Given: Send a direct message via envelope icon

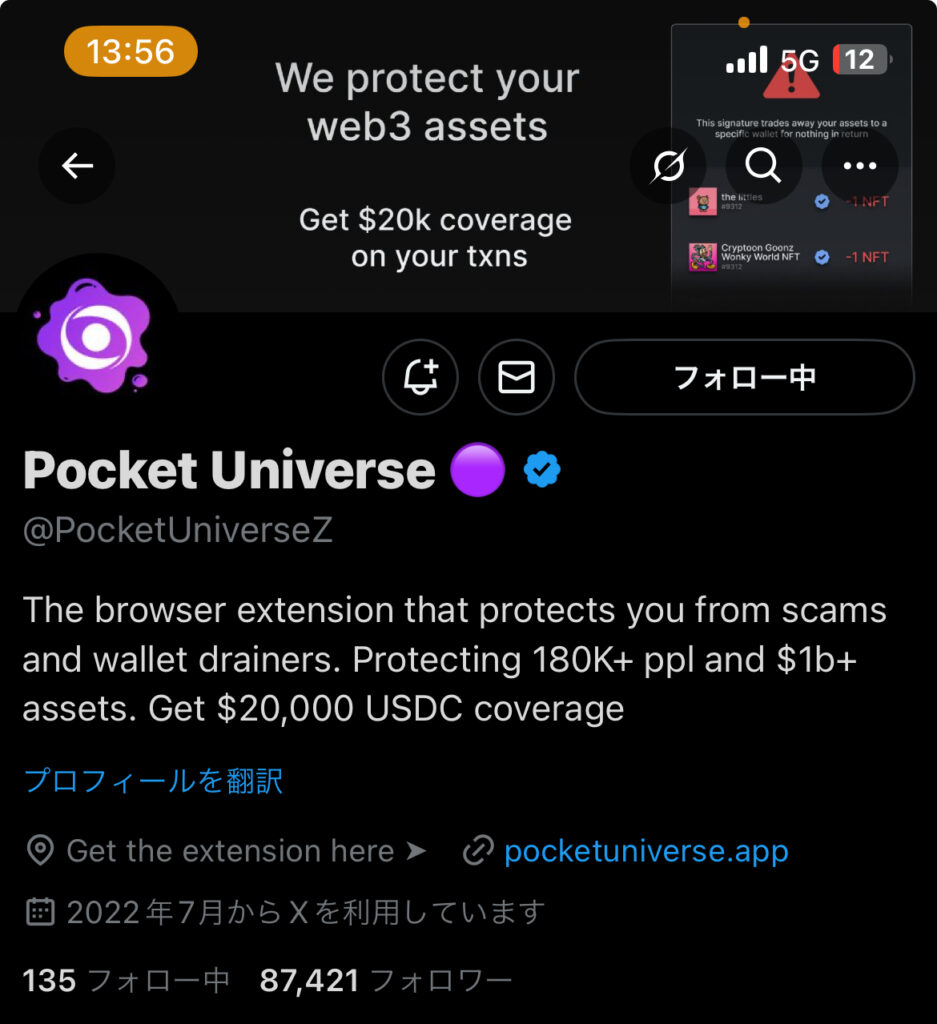Looking at the screenshot, I should (516, 377).
